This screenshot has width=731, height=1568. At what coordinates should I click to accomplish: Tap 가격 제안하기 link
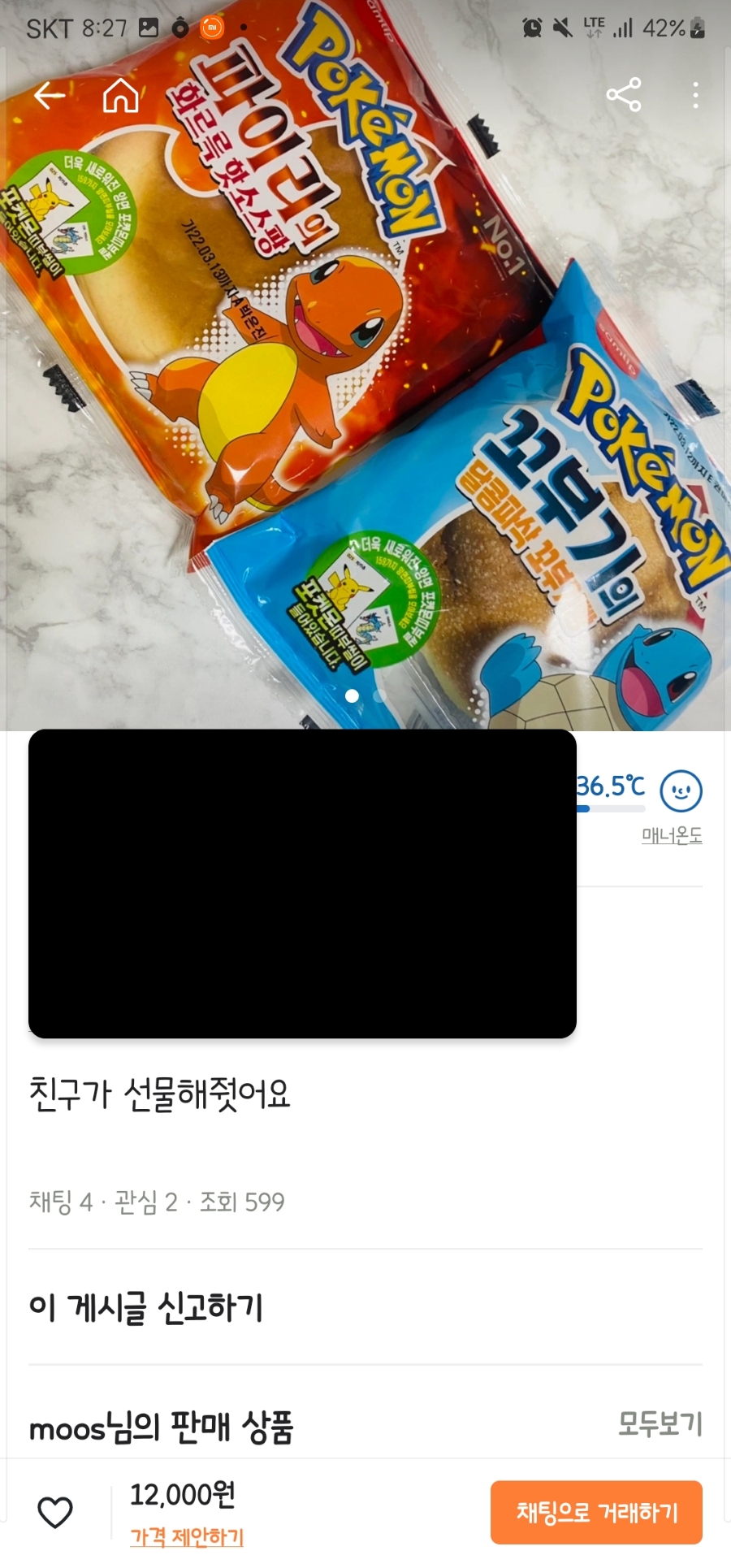(187, 1536)
